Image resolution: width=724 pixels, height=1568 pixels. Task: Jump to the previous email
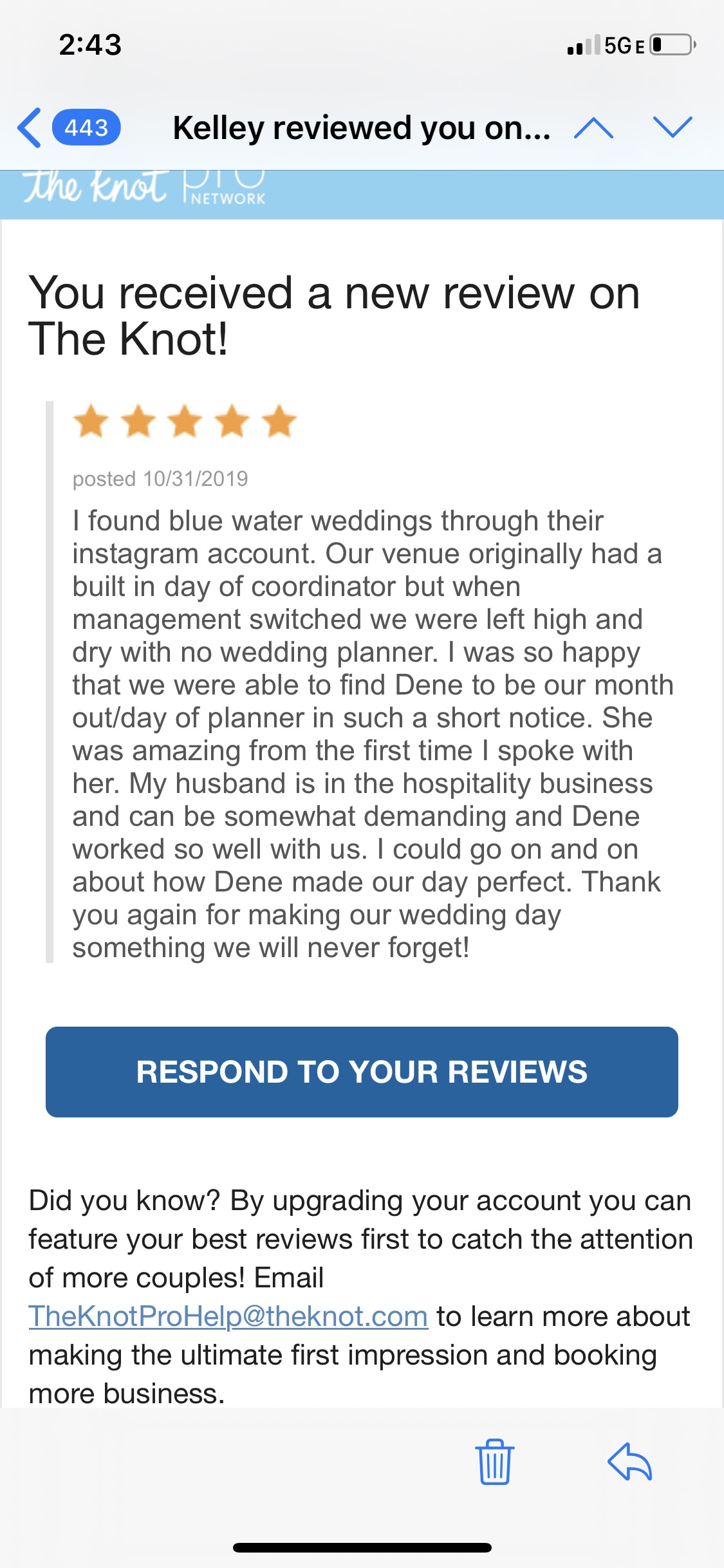coord(593,127)
